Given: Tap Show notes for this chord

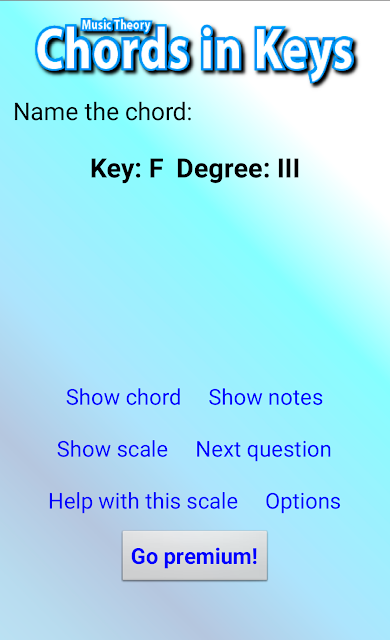Looking at the screenshot, I should click(x=266, y=397).
